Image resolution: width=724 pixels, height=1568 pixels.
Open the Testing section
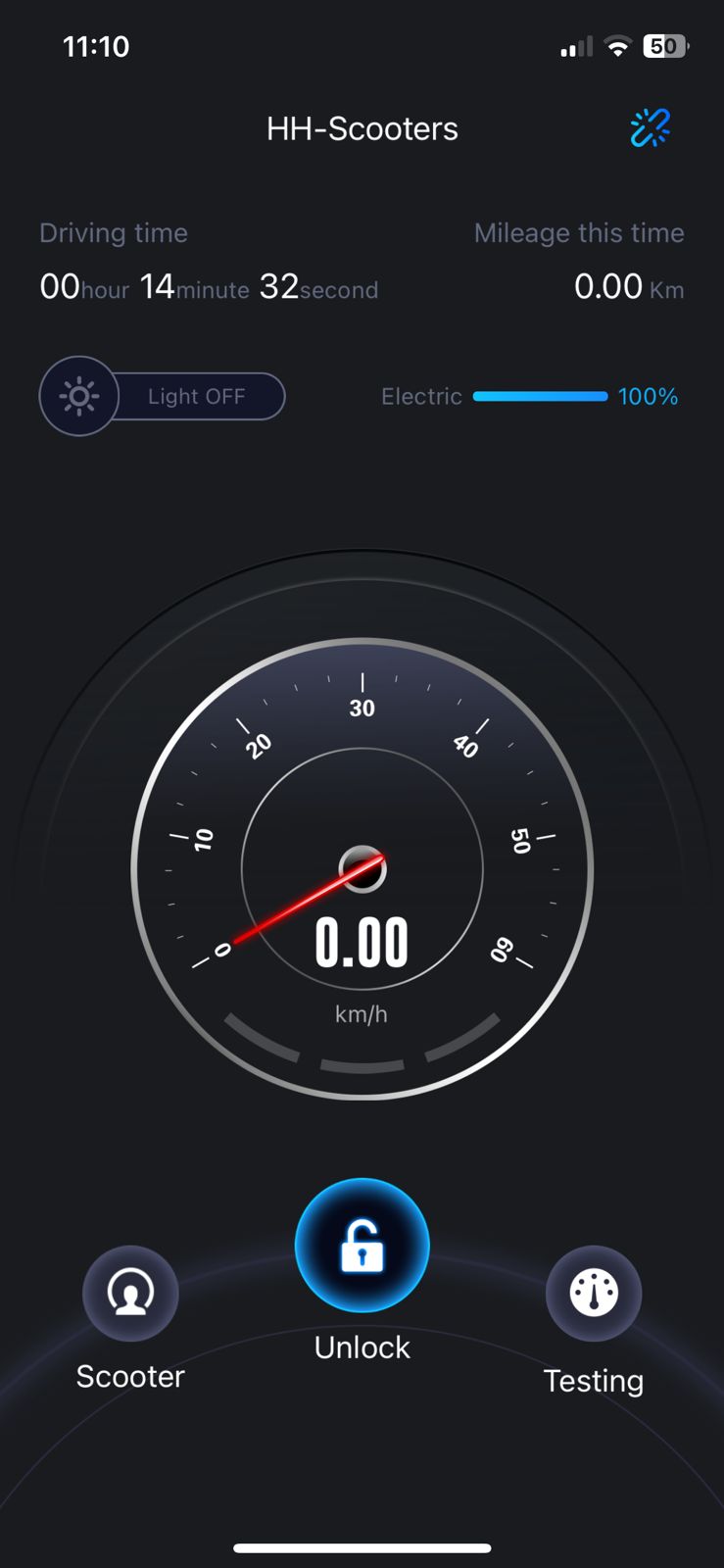click(x=594, y=1294)
